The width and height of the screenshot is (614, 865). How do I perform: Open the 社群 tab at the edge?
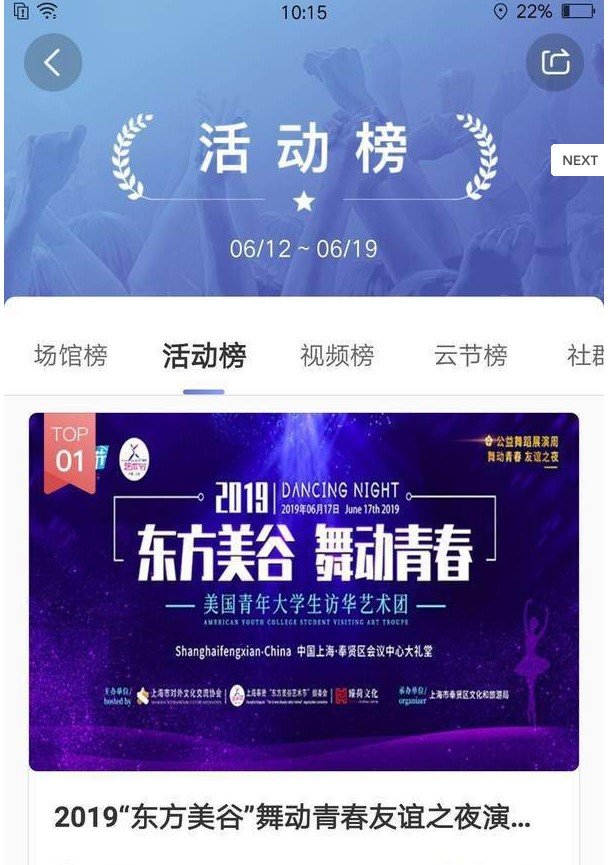coord(587,355)
